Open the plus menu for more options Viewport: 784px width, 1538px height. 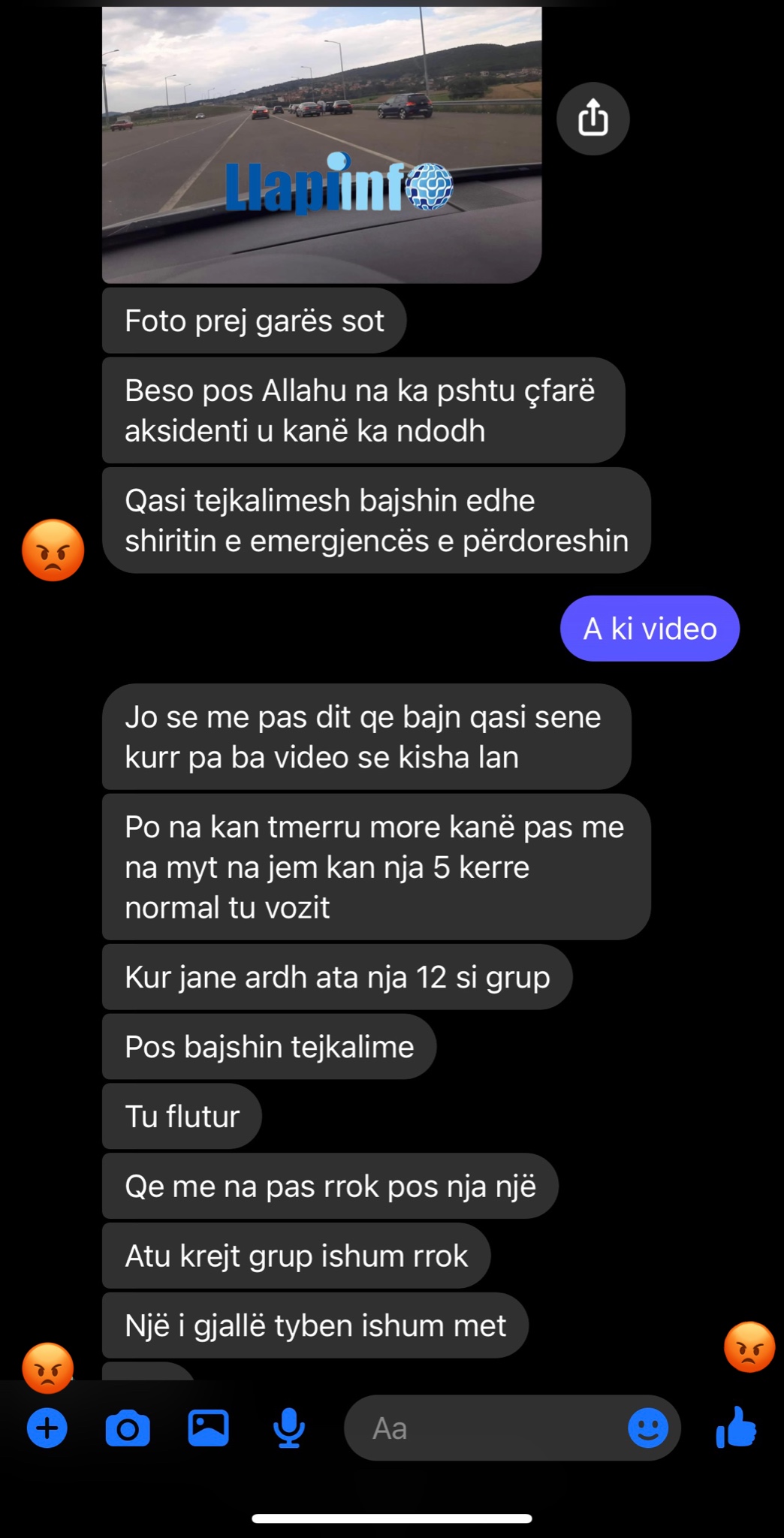tap(47, 1428)
